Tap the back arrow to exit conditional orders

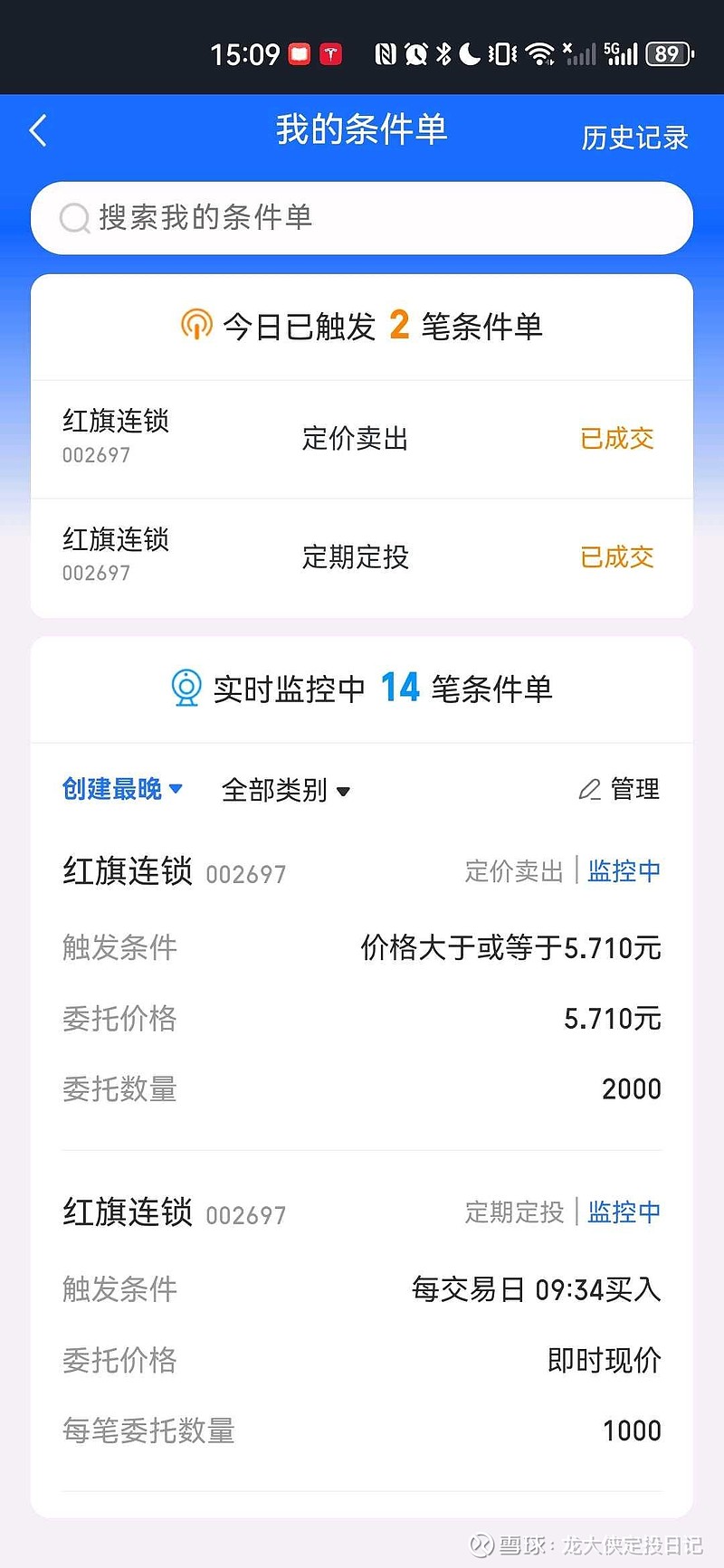pyautogui.click(x=36, y=130)
